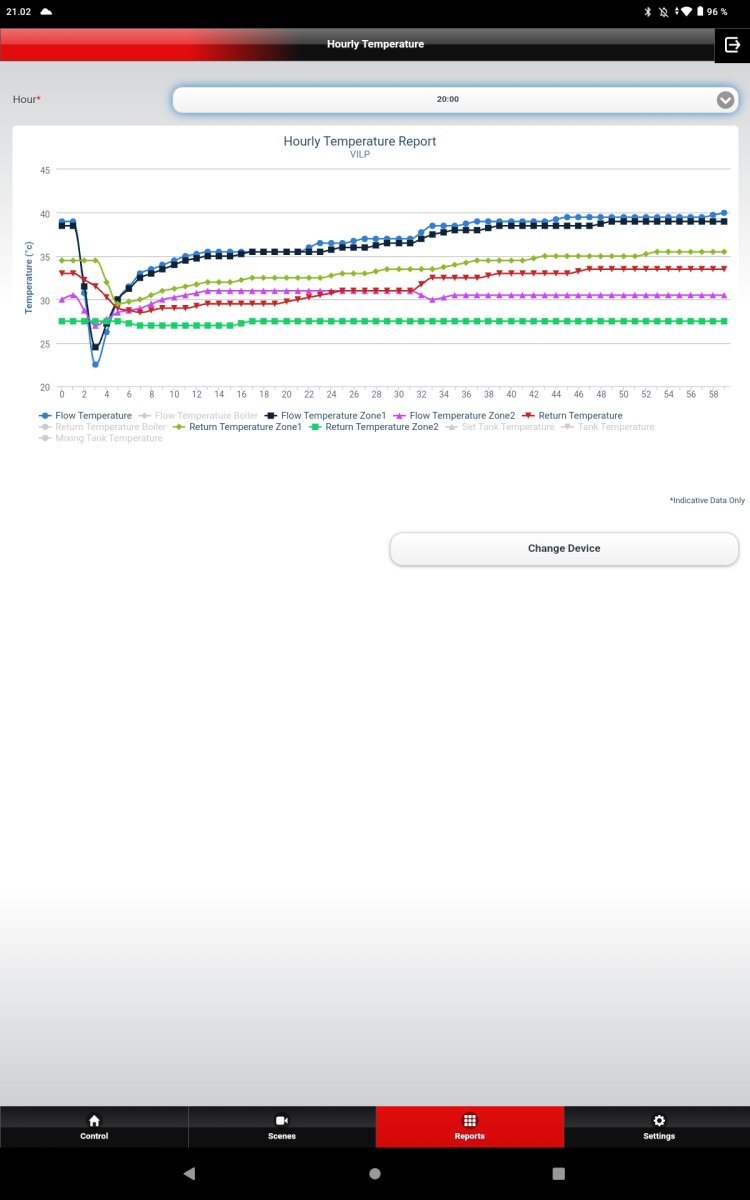Image resolution: width=750 pixels, height=1200 pixels.
Task: Tap the Change Device button
Action: tap(564, 549)
